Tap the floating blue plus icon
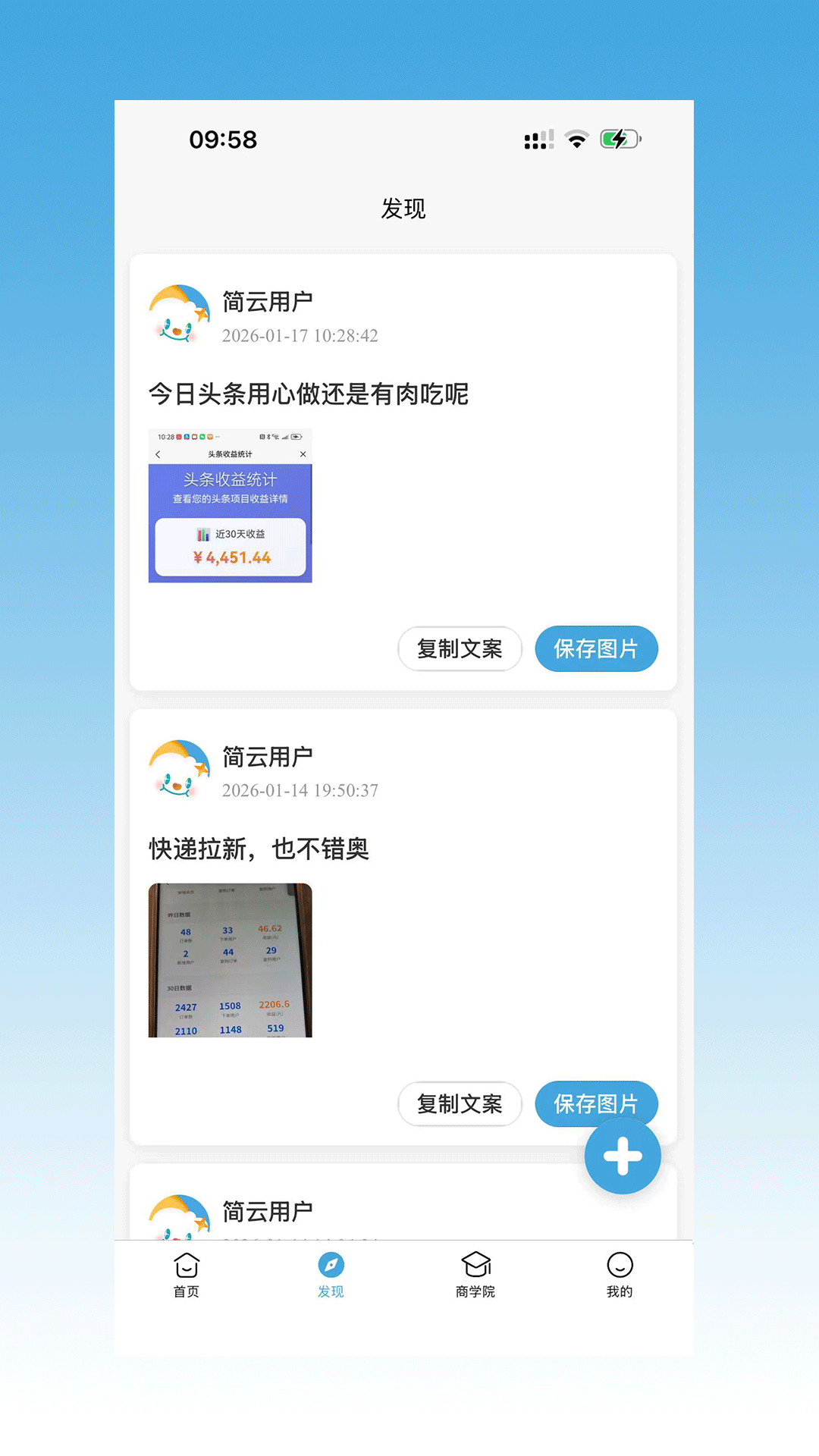Viewport: 819px width, 1456px height. [622, 1156]
